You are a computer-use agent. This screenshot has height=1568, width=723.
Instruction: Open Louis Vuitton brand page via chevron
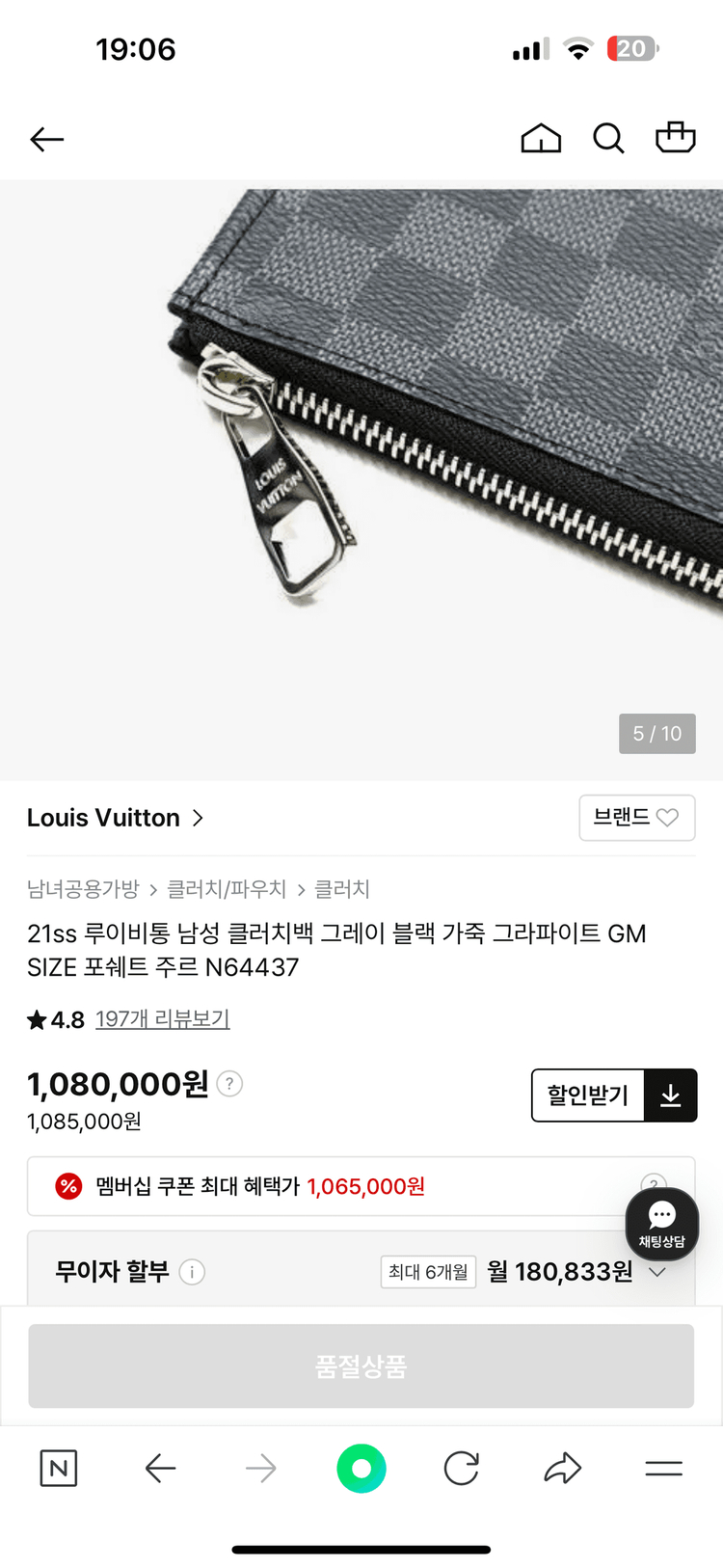198,818
